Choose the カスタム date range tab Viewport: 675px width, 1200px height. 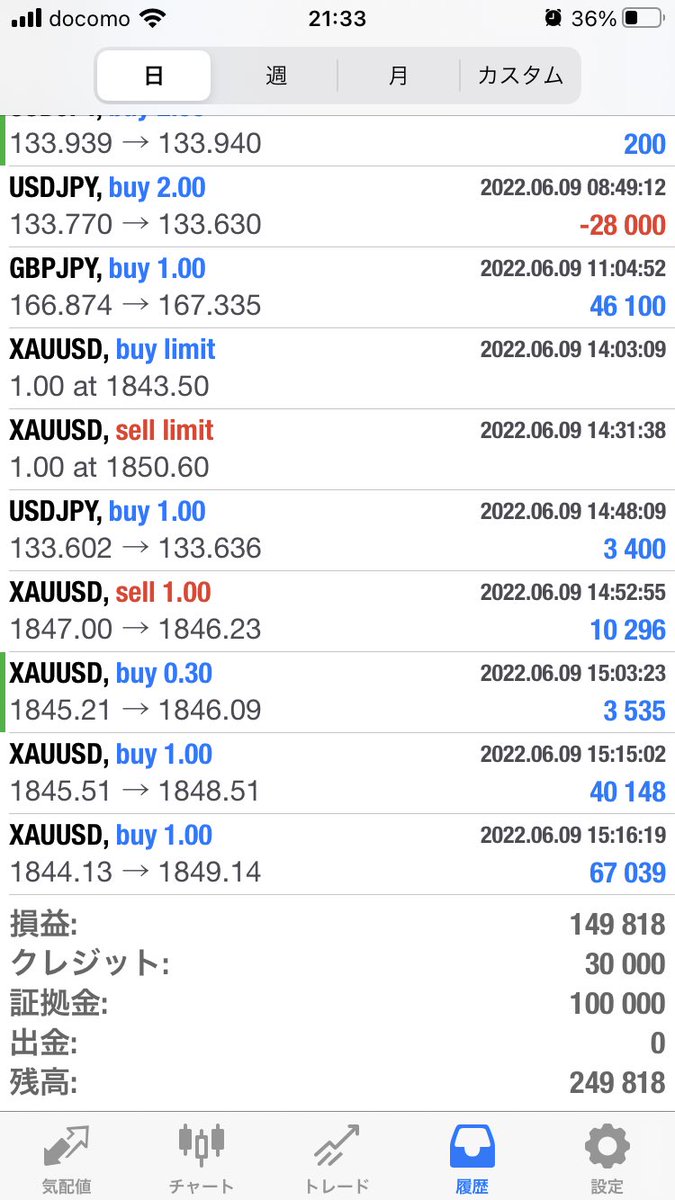coord(520,75)
